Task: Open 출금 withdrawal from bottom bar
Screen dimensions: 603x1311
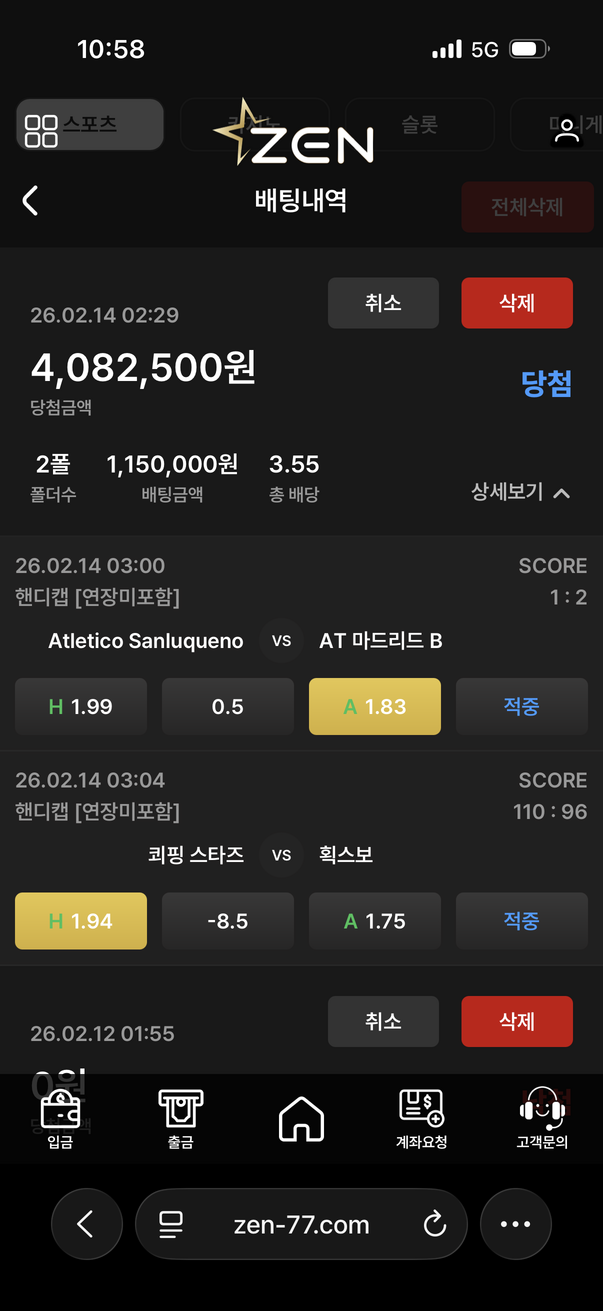Action: click(x=181, y=1118)
